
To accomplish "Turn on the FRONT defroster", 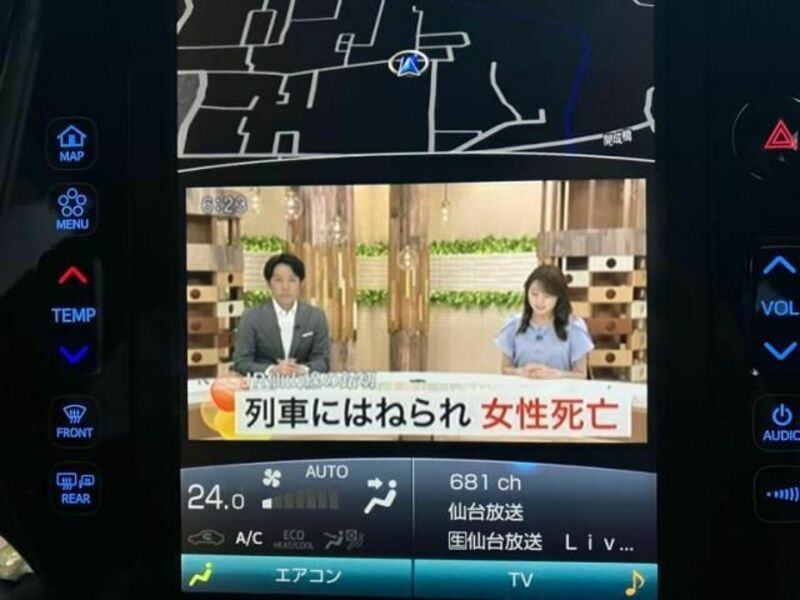I will click(74, 421).
